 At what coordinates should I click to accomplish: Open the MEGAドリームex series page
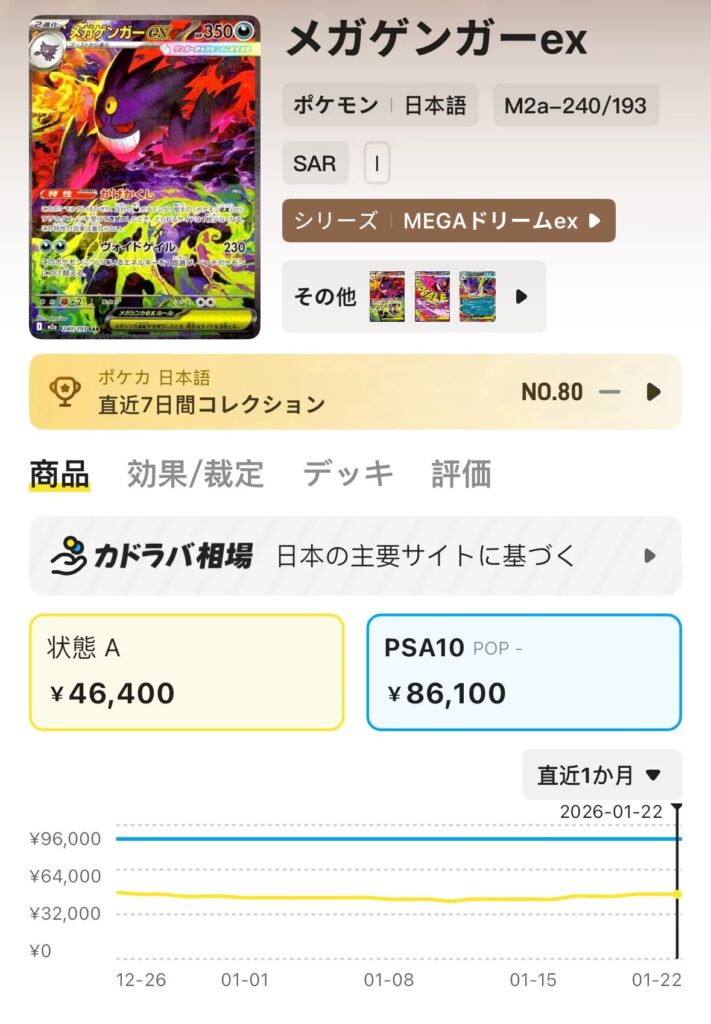pos(448,221)
